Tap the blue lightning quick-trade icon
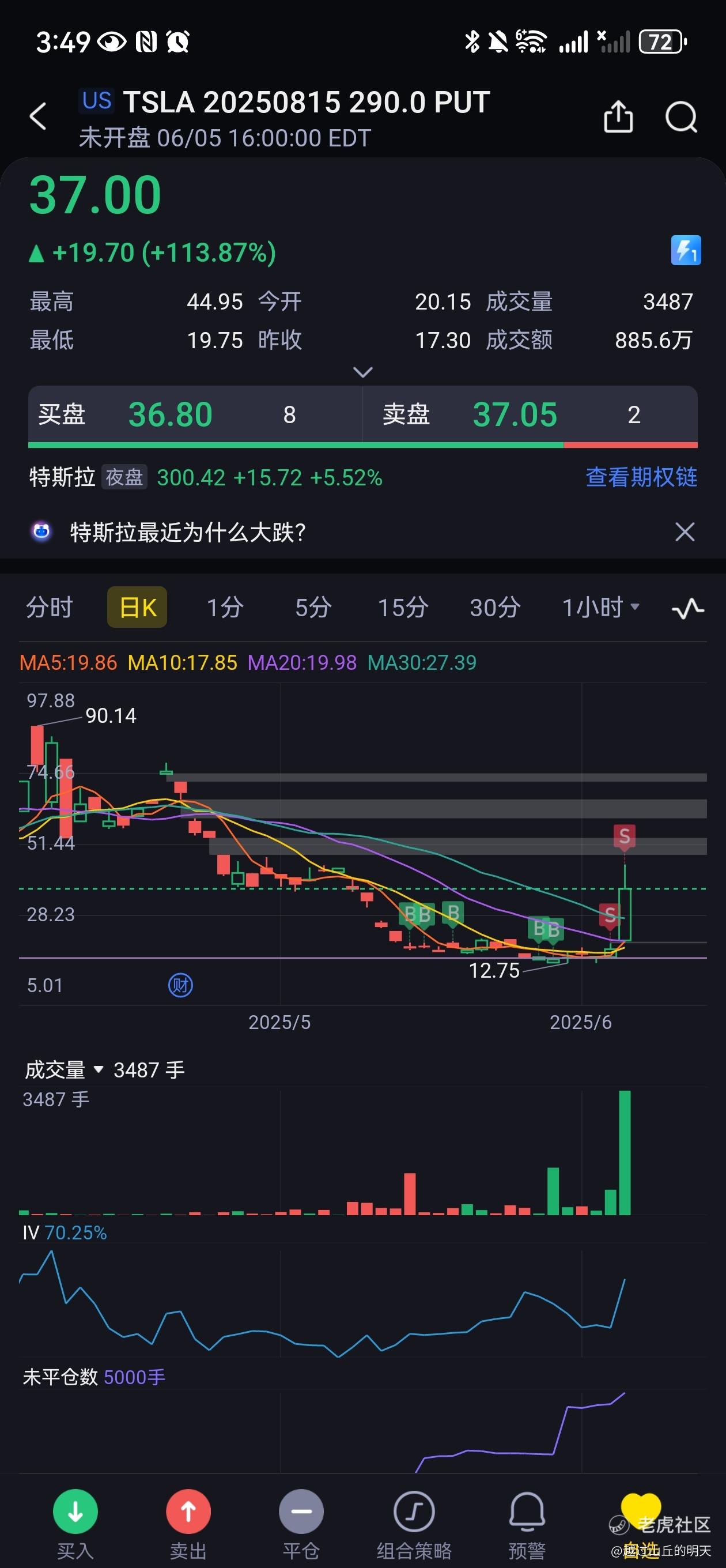 tap(686, 250)
